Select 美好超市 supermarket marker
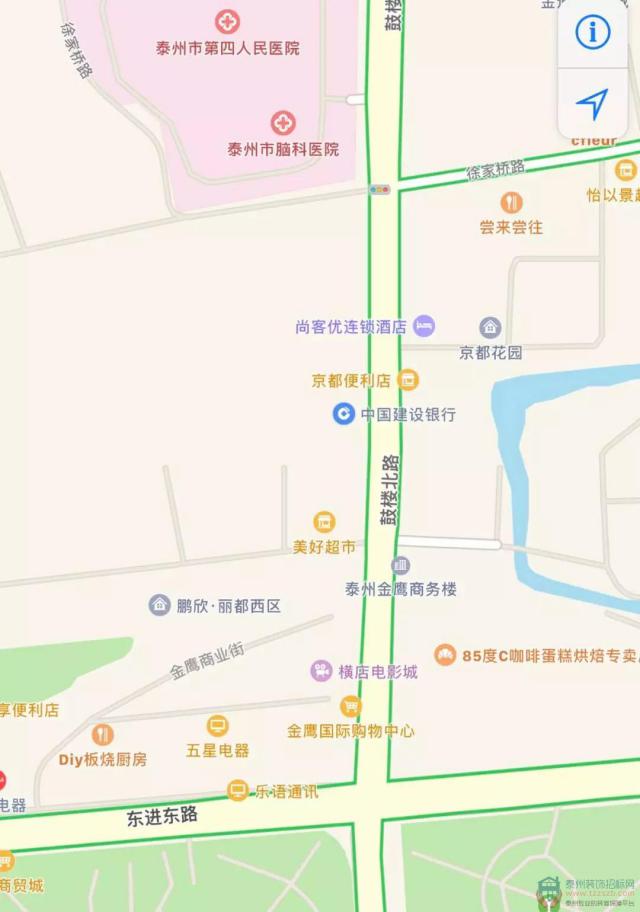The height and width of the screenshot is (912, 640). [324, 522]
